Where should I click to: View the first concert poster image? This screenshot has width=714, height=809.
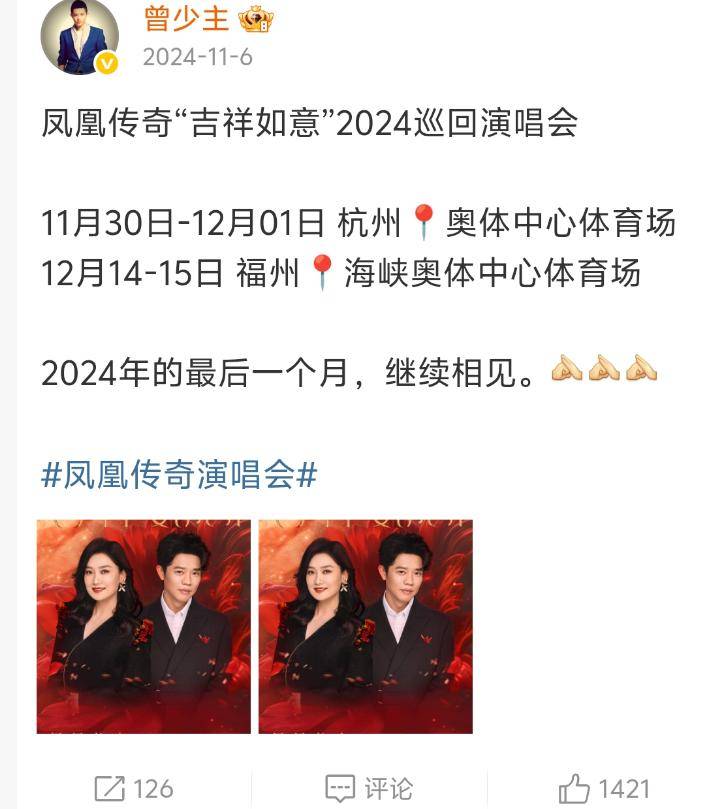144,627
